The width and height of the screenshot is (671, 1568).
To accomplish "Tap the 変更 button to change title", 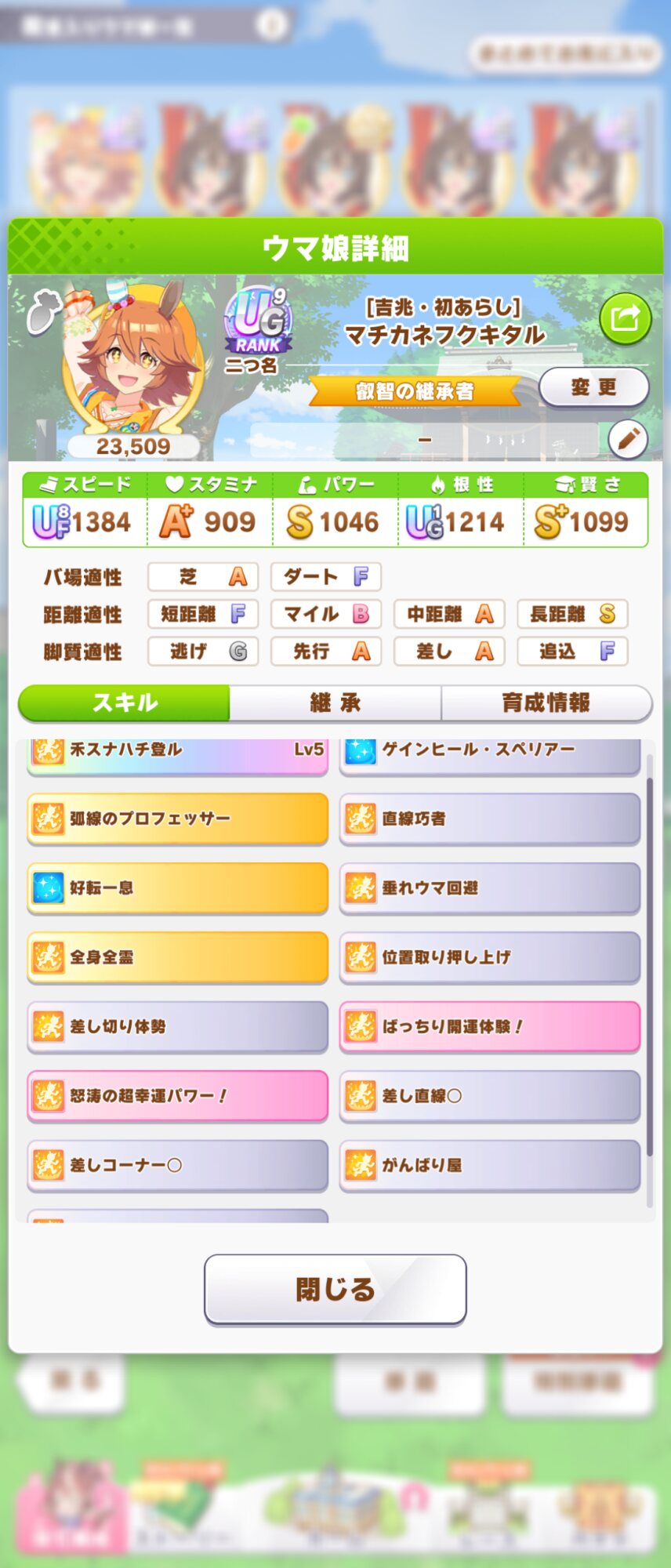I will click(593, 387).
